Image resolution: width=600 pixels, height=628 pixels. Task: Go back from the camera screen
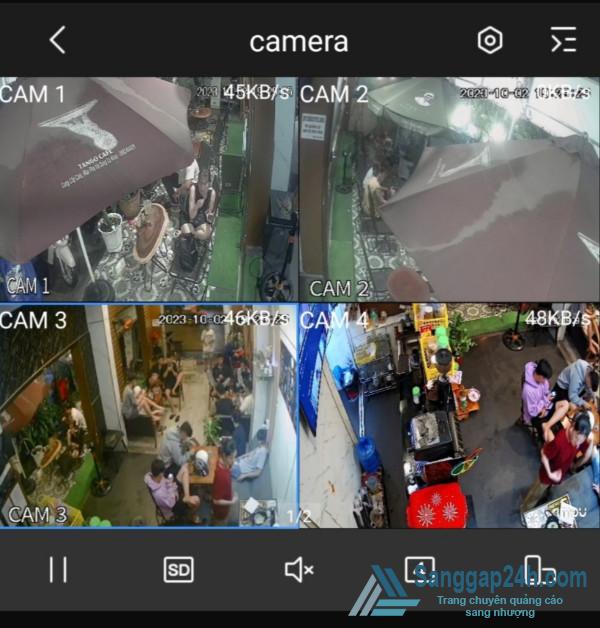point(57,41)
